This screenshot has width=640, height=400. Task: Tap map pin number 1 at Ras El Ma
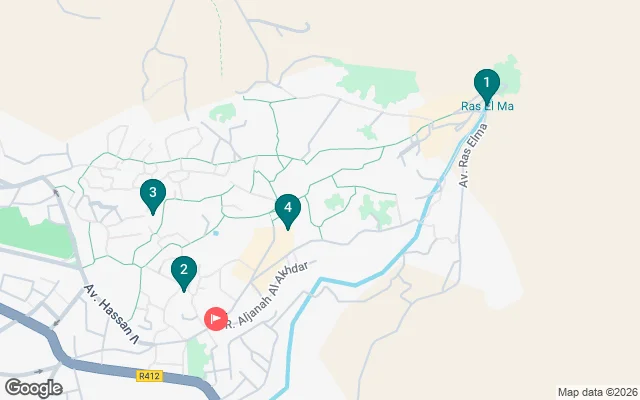486,83
